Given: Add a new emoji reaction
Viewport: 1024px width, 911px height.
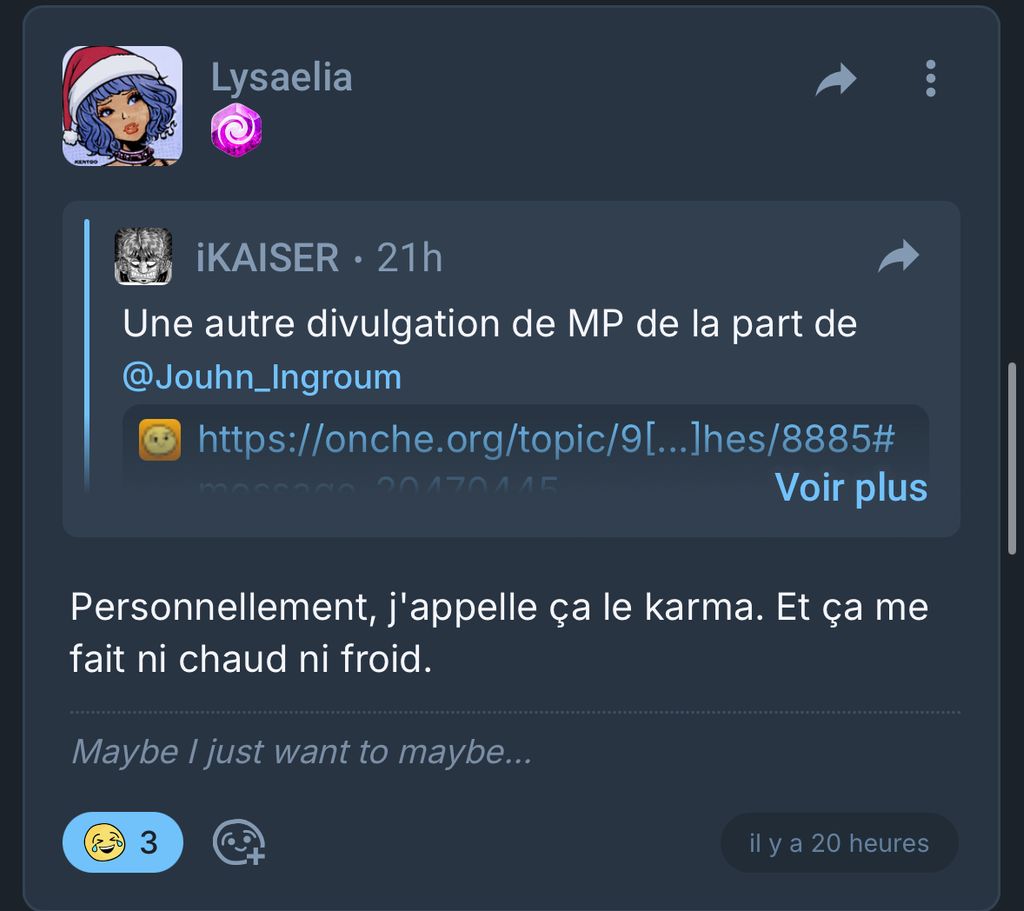Looking at the screenshot, I should (x=238, y=843).
